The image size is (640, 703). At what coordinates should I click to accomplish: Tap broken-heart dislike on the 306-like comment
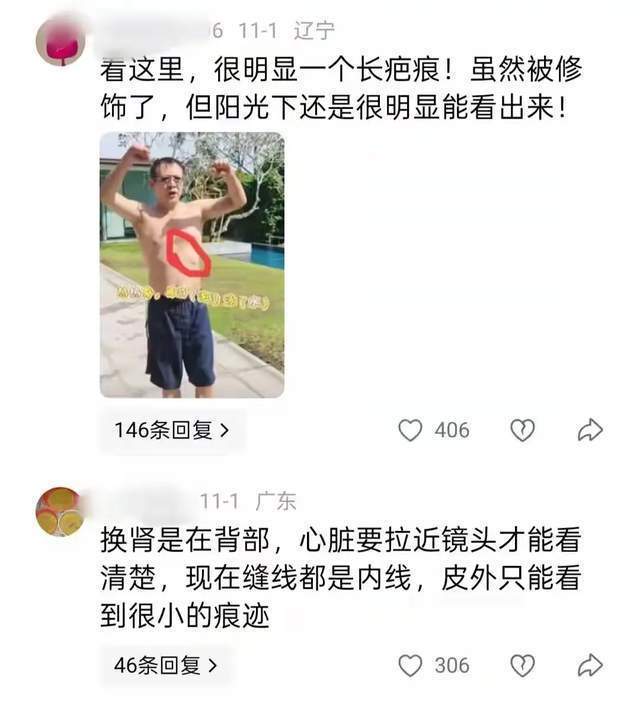coord(522,665)
